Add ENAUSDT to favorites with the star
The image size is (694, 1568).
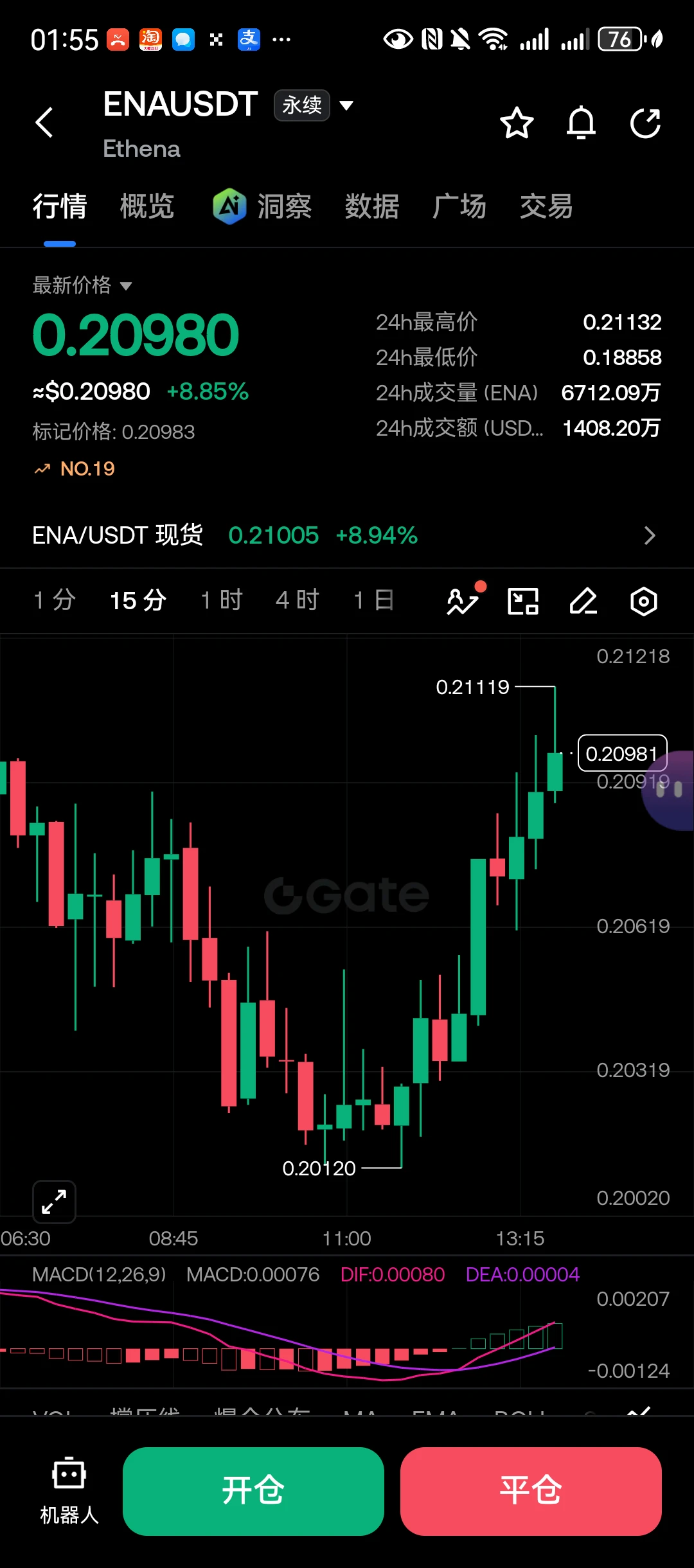coord(517,123)
